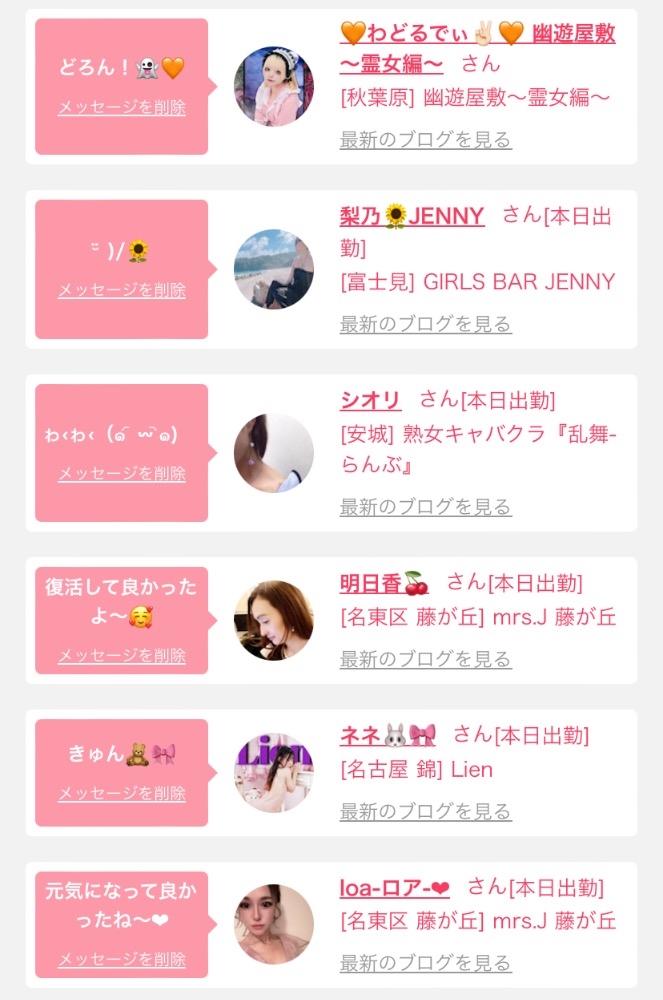Tap シオリ's round profile photo
Viewport: 663px width, 1000px height.
coord(273,453)
